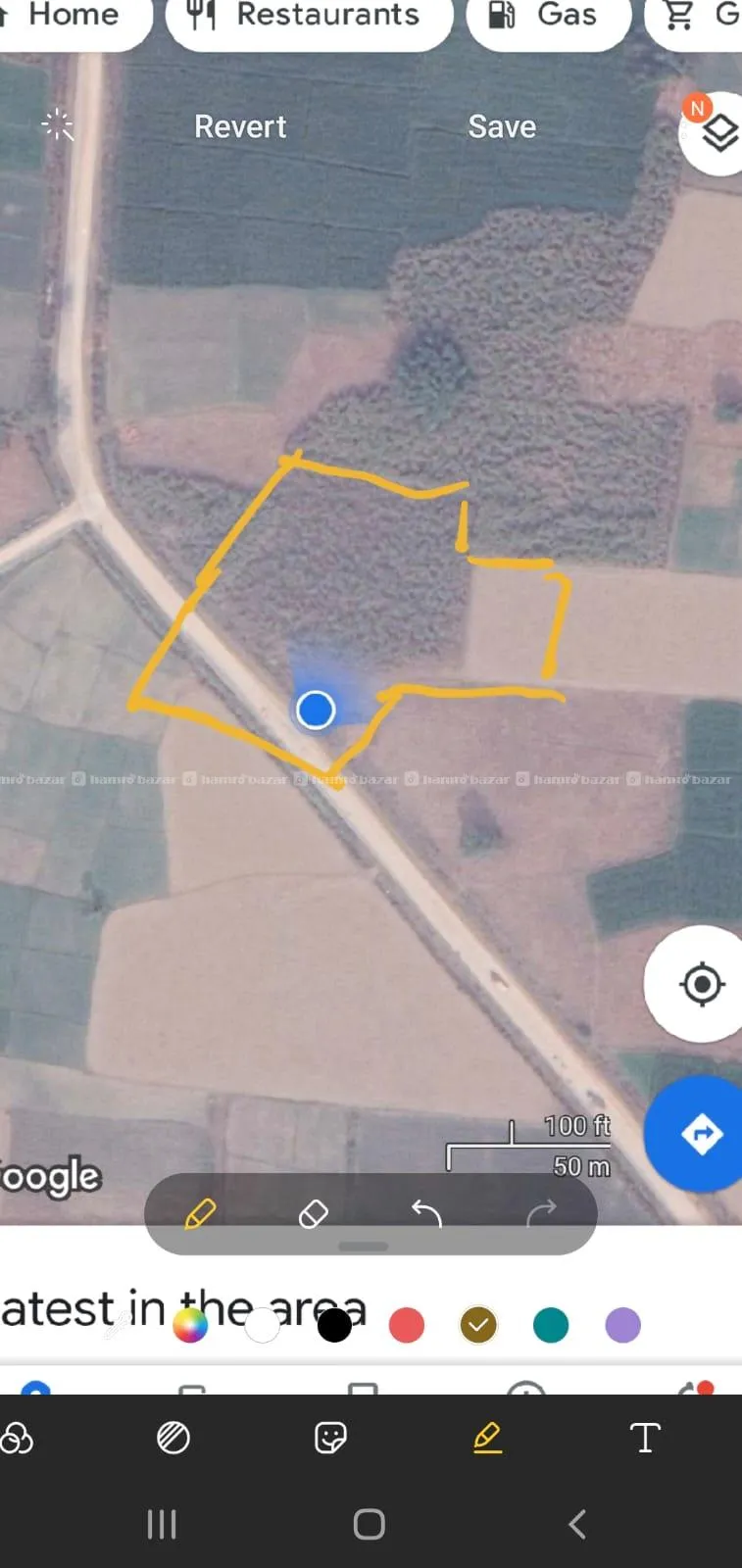Go to the home screen

pyautogui.click(x=369, y=1524)
